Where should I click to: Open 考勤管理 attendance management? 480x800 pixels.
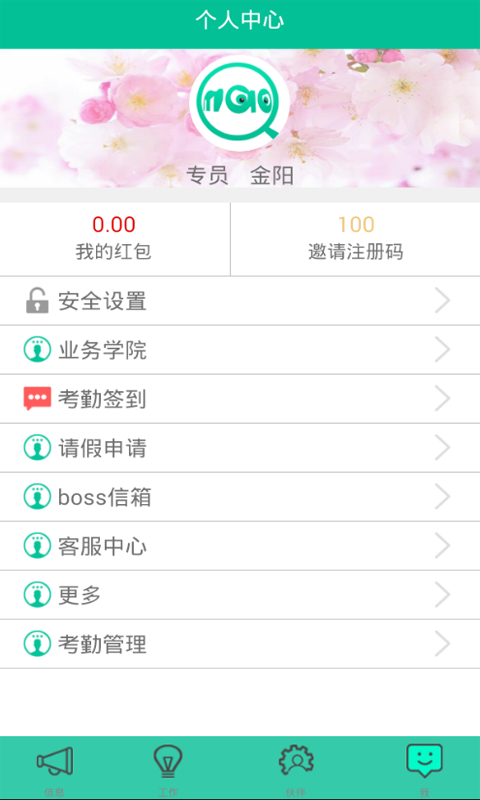click(240, 644)
